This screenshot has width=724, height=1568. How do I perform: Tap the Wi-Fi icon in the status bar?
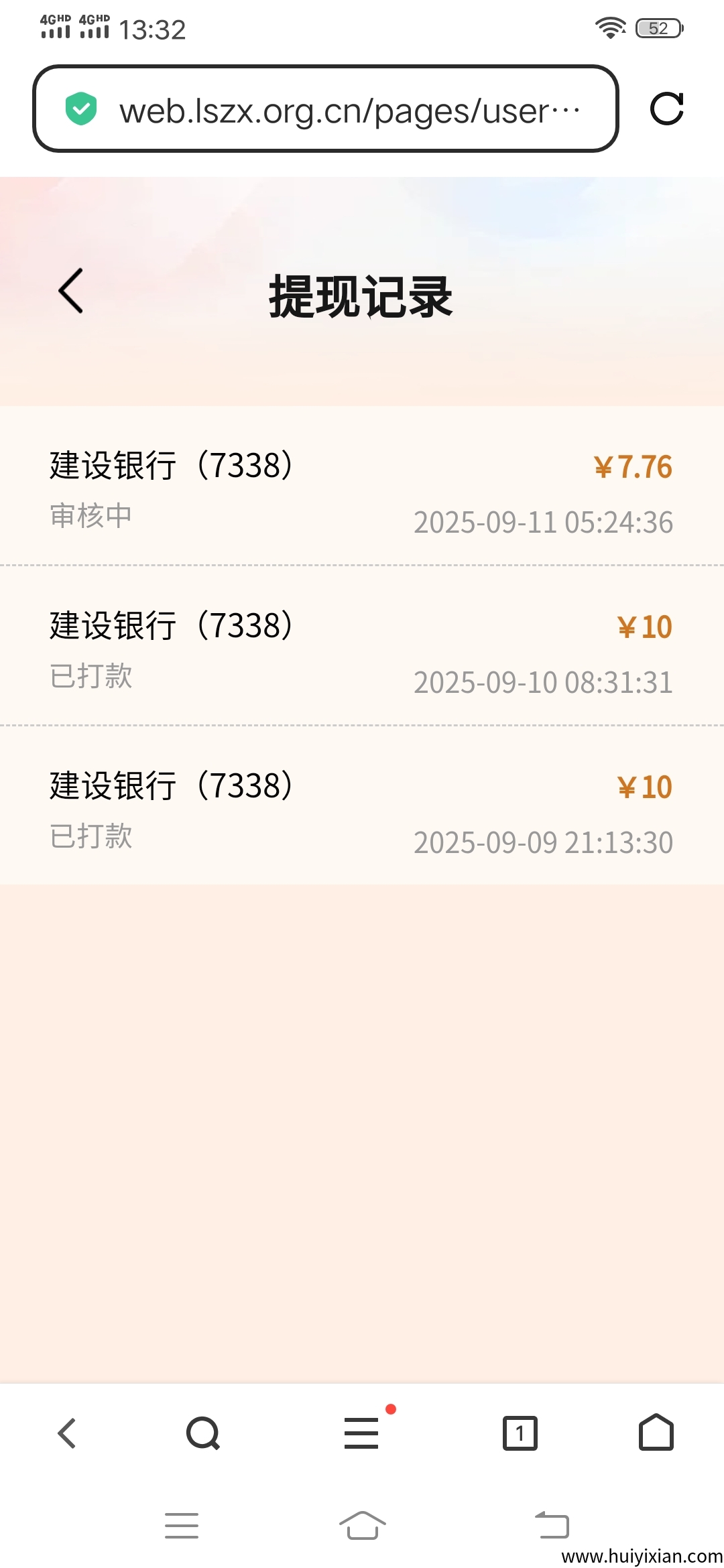point(609,28)
